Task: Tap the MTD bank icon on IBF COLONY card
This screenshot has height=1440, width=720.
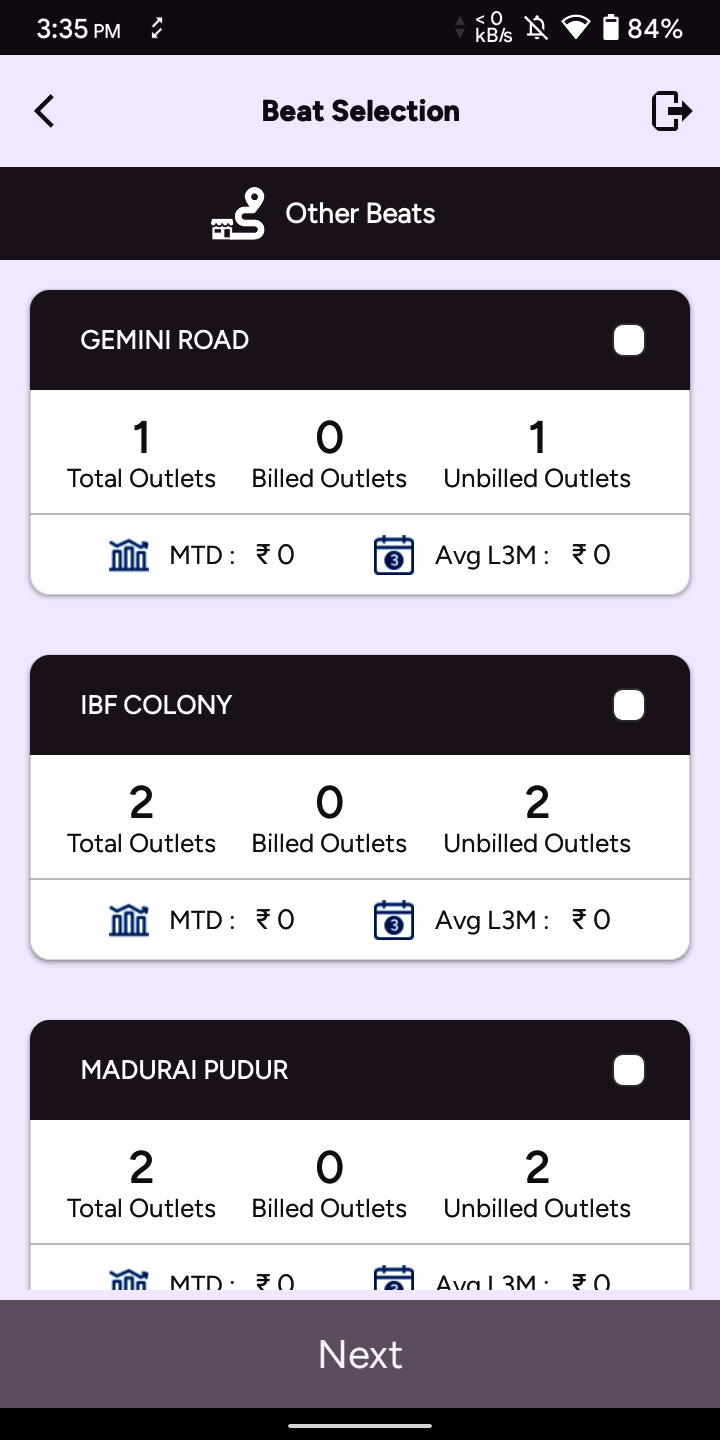Action: [128, 919]
